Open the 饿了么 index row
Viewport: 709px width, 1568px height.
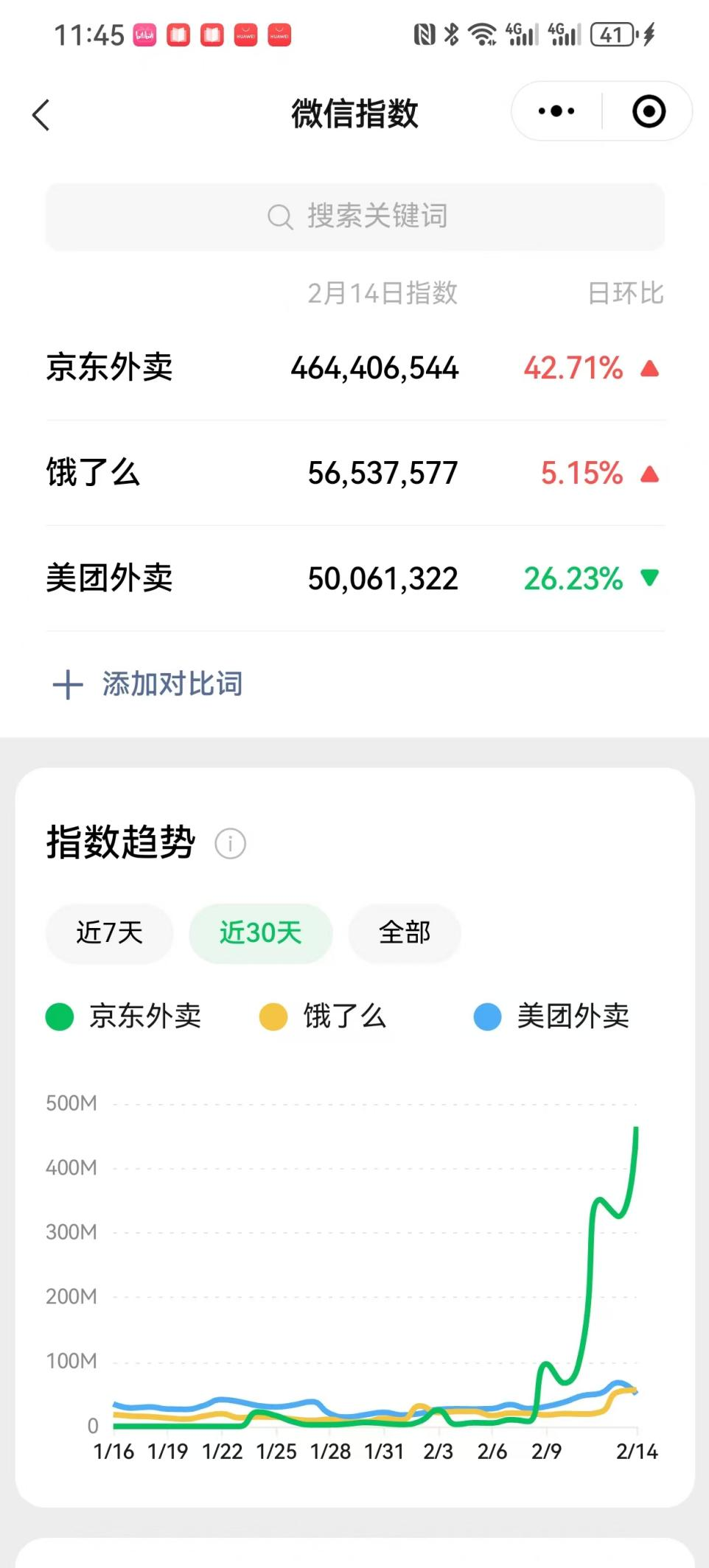click(355, 473)
